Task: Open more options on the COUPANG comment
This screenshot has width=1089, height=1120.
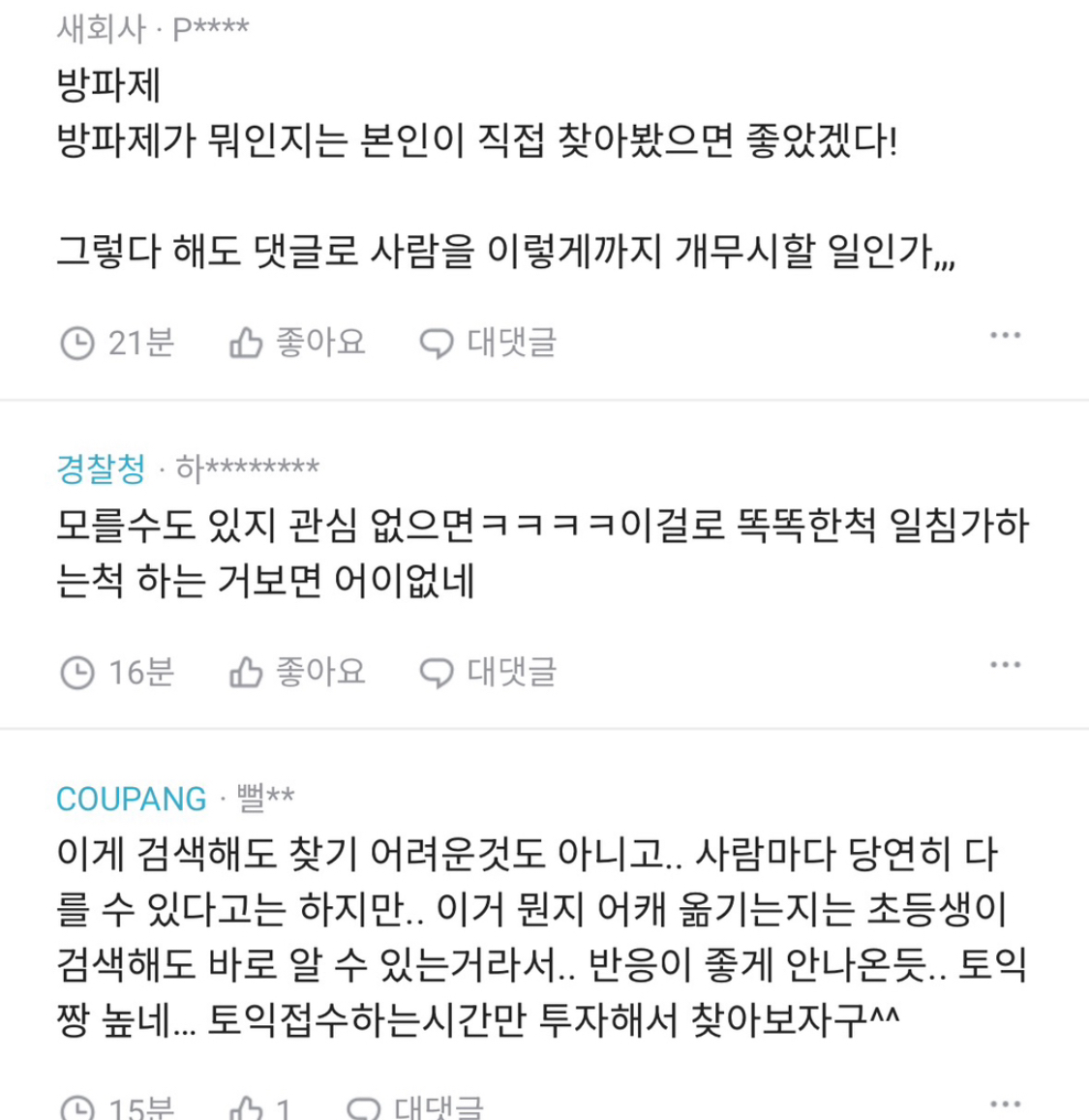Action: coord(1005,1103)
